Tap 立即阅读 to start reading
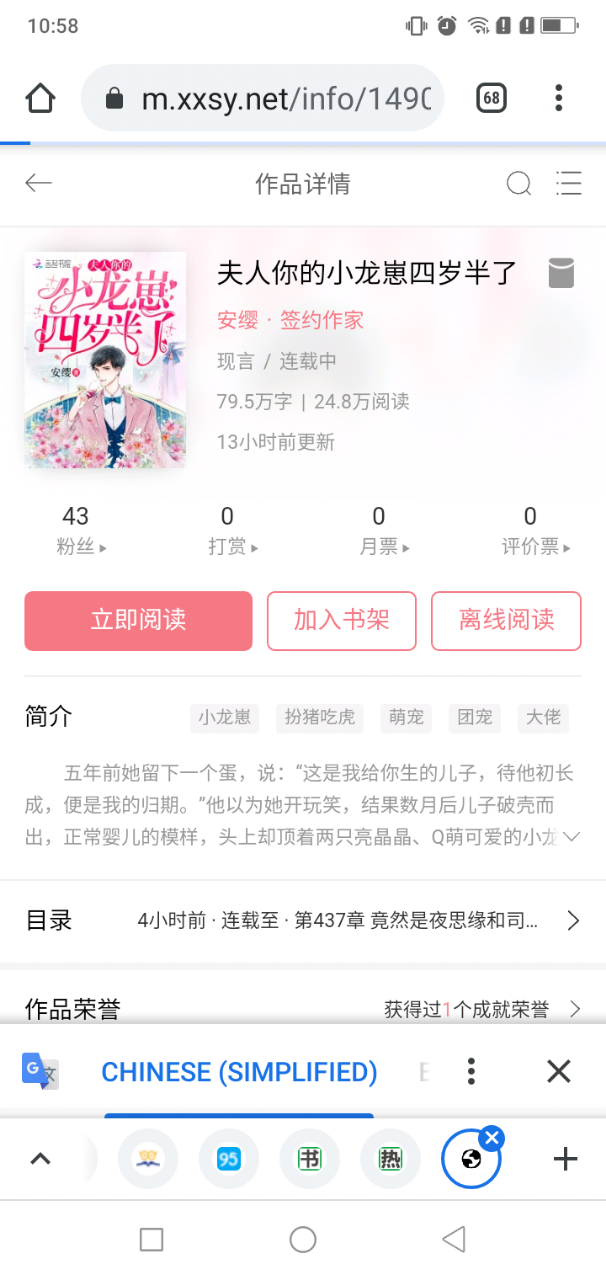 point(138,620)
